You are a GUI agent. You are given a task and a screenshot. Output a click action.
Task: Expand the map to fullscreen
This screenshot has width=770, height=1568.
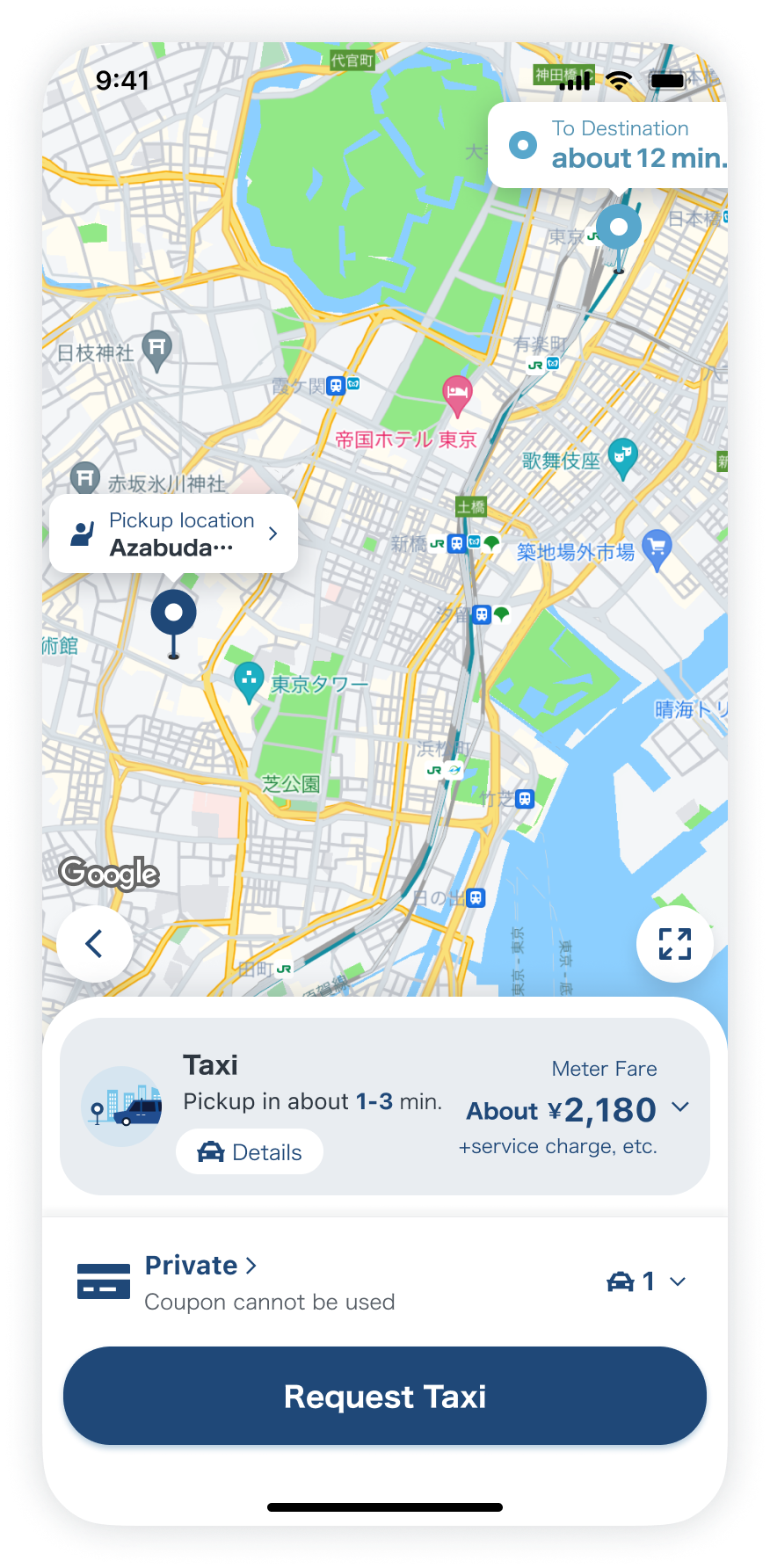coord(674,944)
